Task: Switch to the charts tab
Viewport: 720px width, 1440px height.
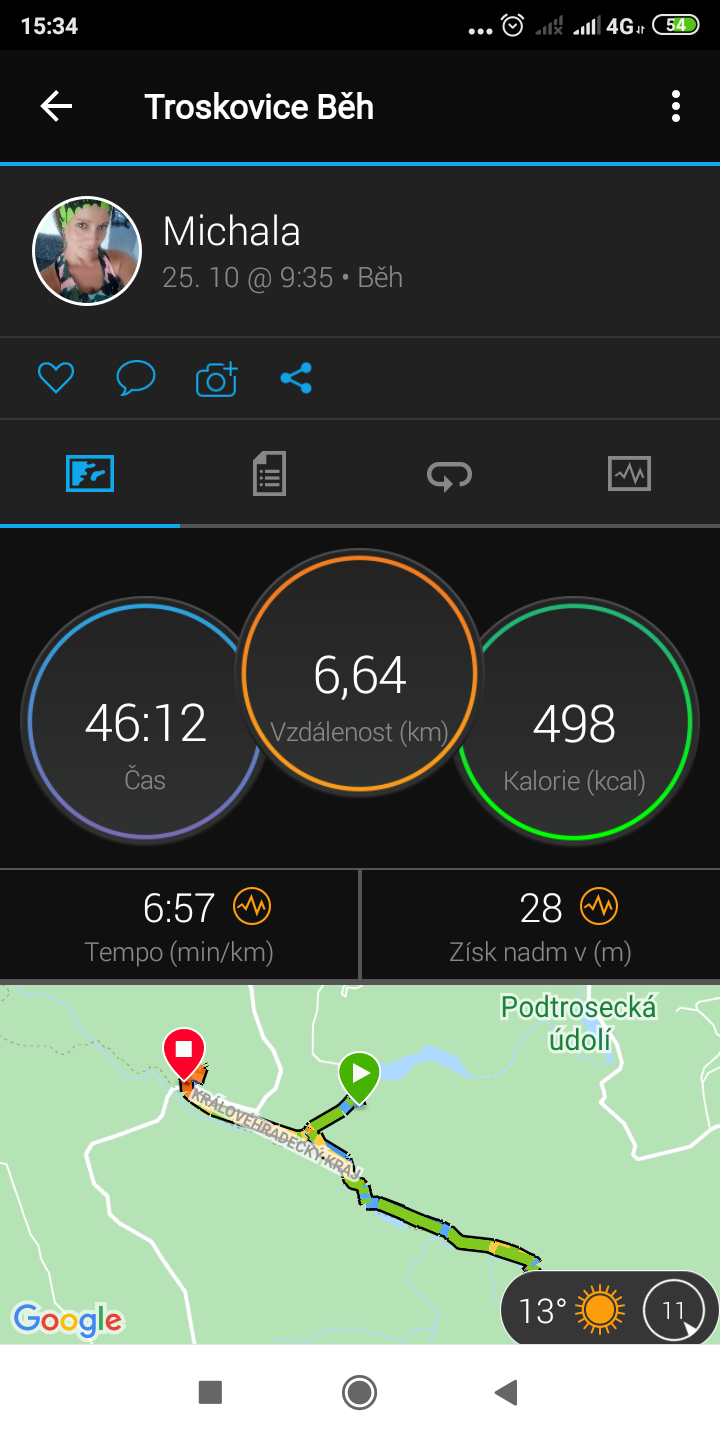Action: click(x=629, y=473)
